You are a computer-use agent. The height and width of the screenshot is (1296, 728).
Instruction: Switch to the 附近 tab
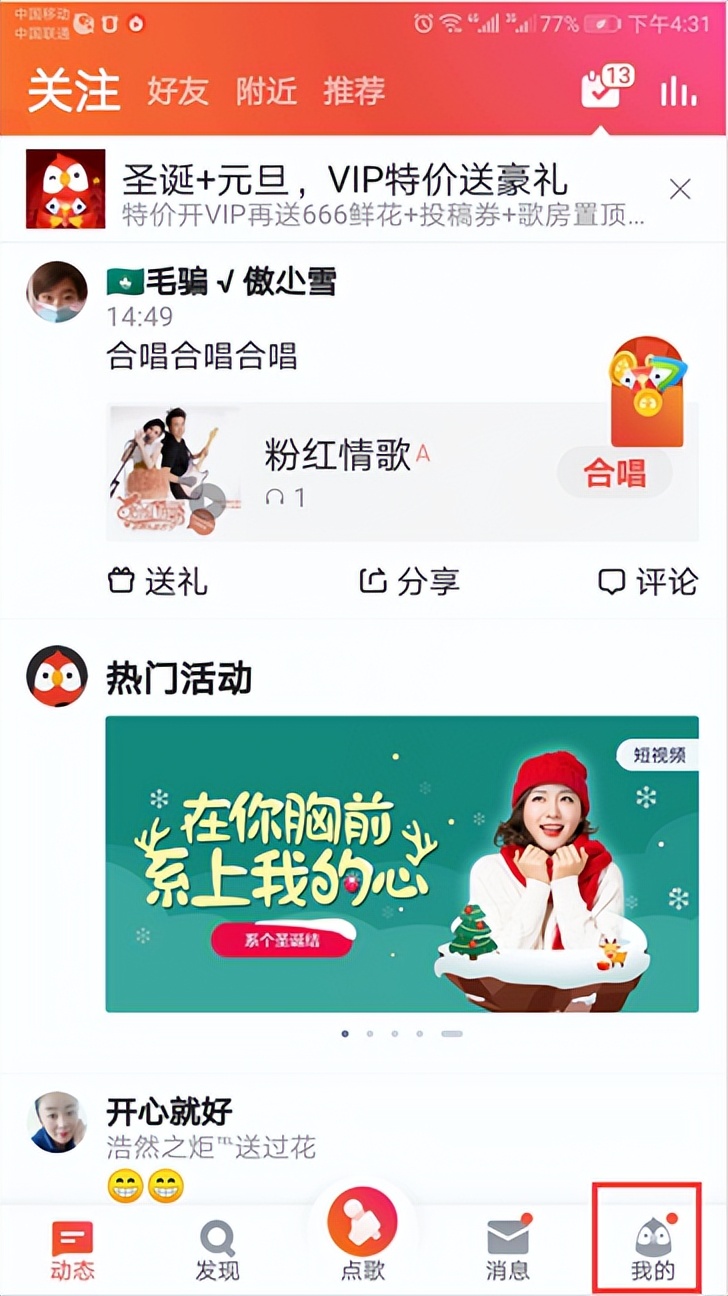[x=266, y=91]
